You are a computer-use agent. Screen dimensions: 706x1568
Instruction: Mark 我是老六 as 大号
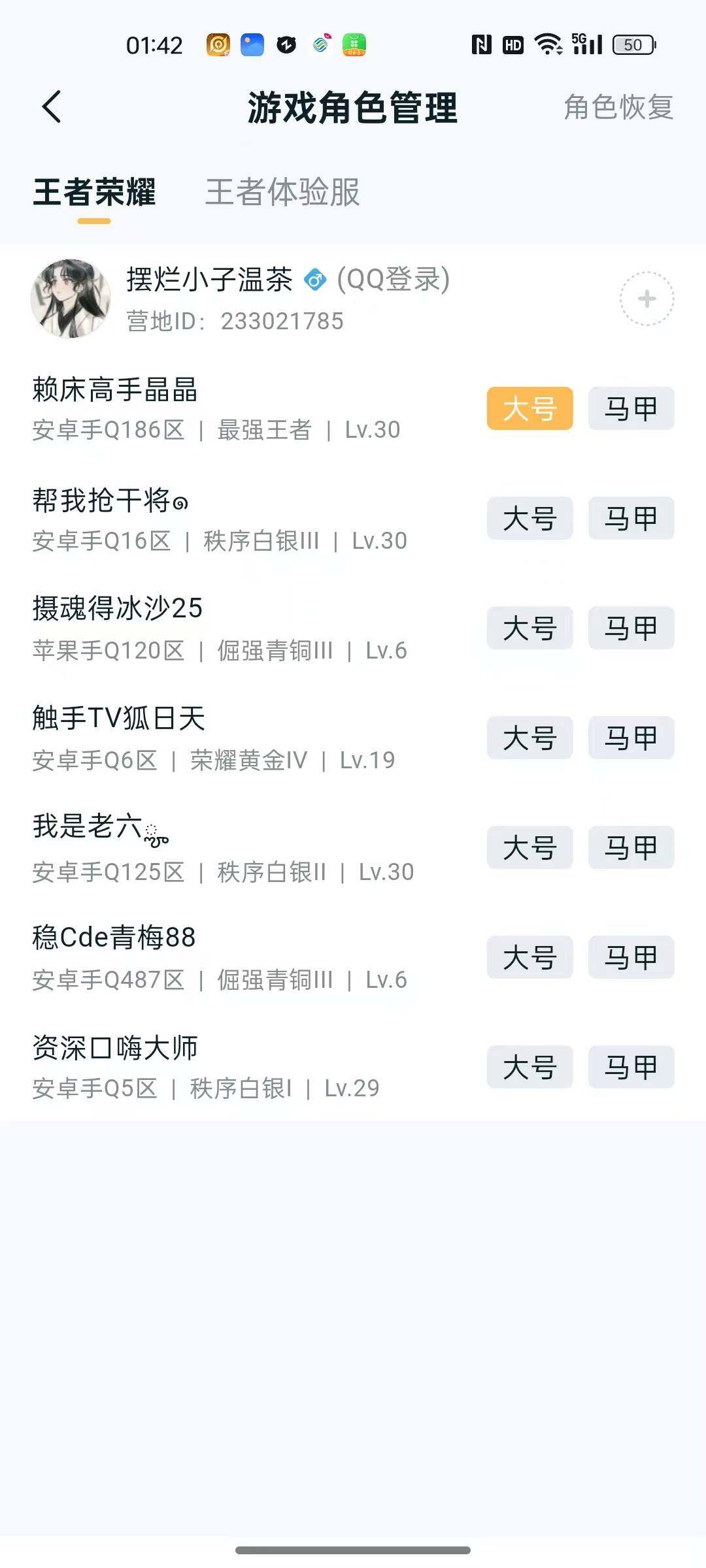point(529,847)
